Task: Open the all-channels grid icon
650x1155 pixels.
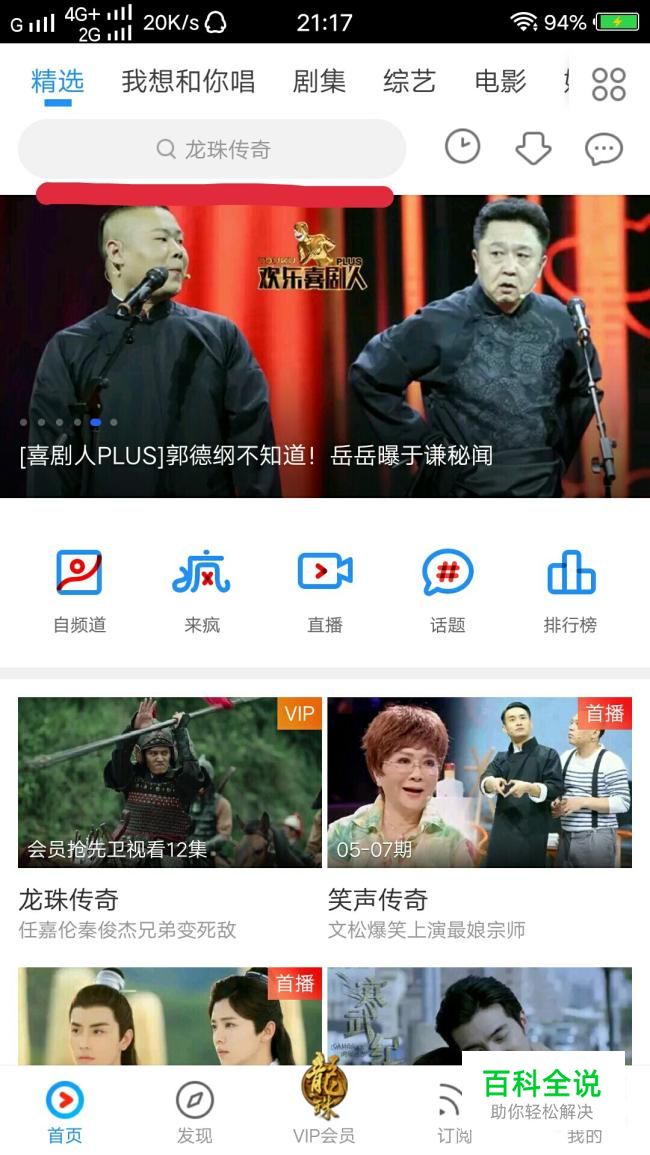Action: [x=608, y=84]
